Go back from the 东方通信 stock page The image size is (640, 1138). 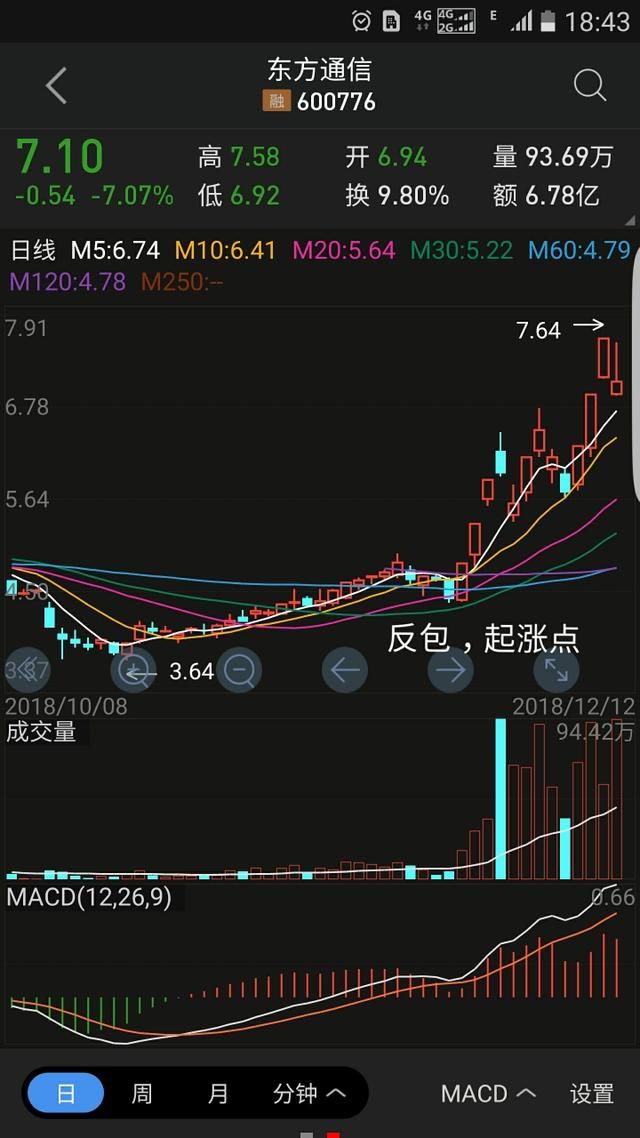coord(56,86)
